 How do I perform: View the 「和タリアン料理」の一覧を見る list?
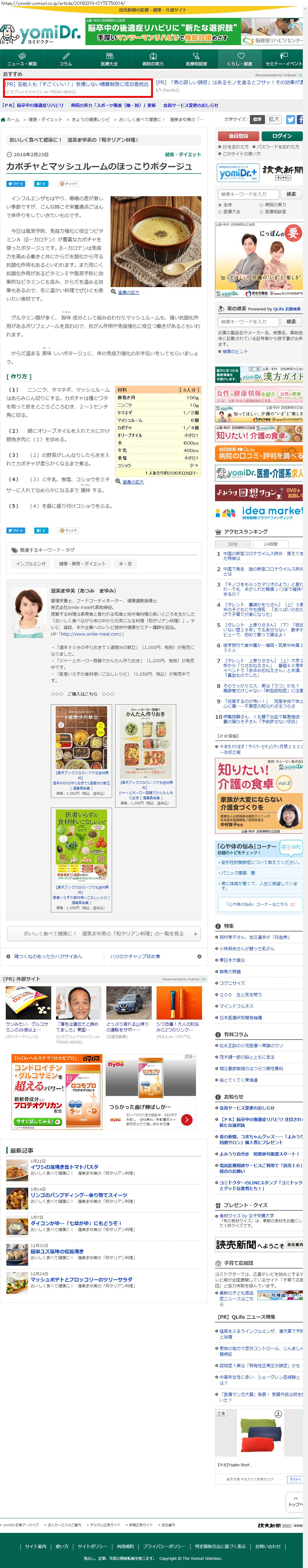click(103, 933)
